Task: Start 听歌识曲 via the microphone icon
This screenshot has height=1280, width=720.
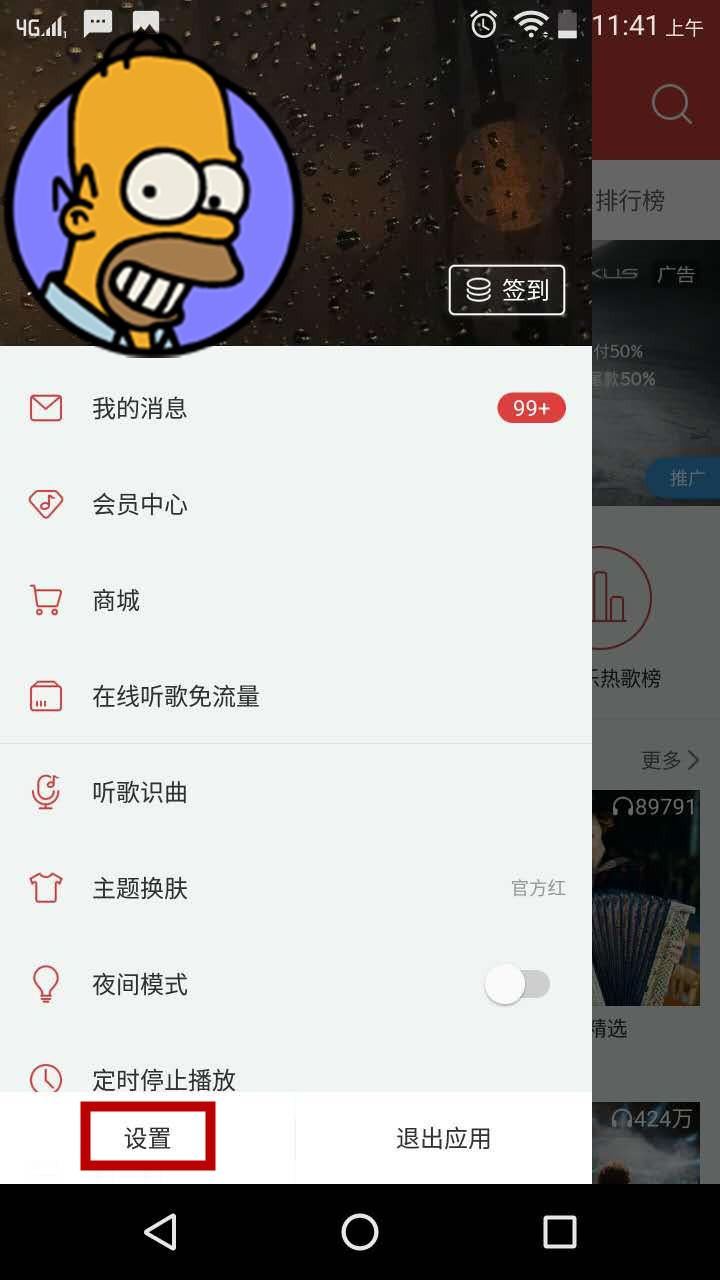Action: pos(45,792)
